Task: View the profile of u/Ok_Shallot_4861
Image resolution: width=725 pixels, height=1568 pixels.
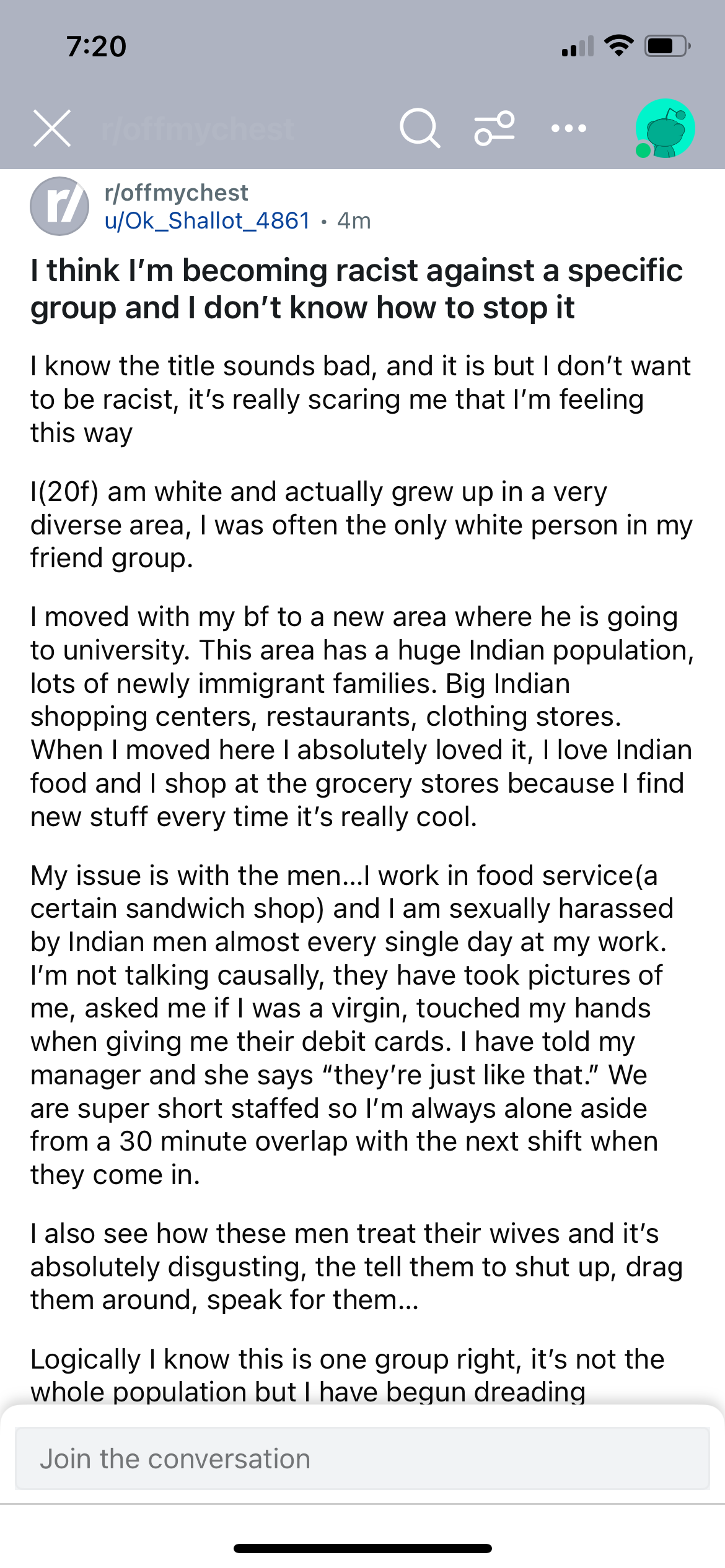Action: [x=207, y=220]
